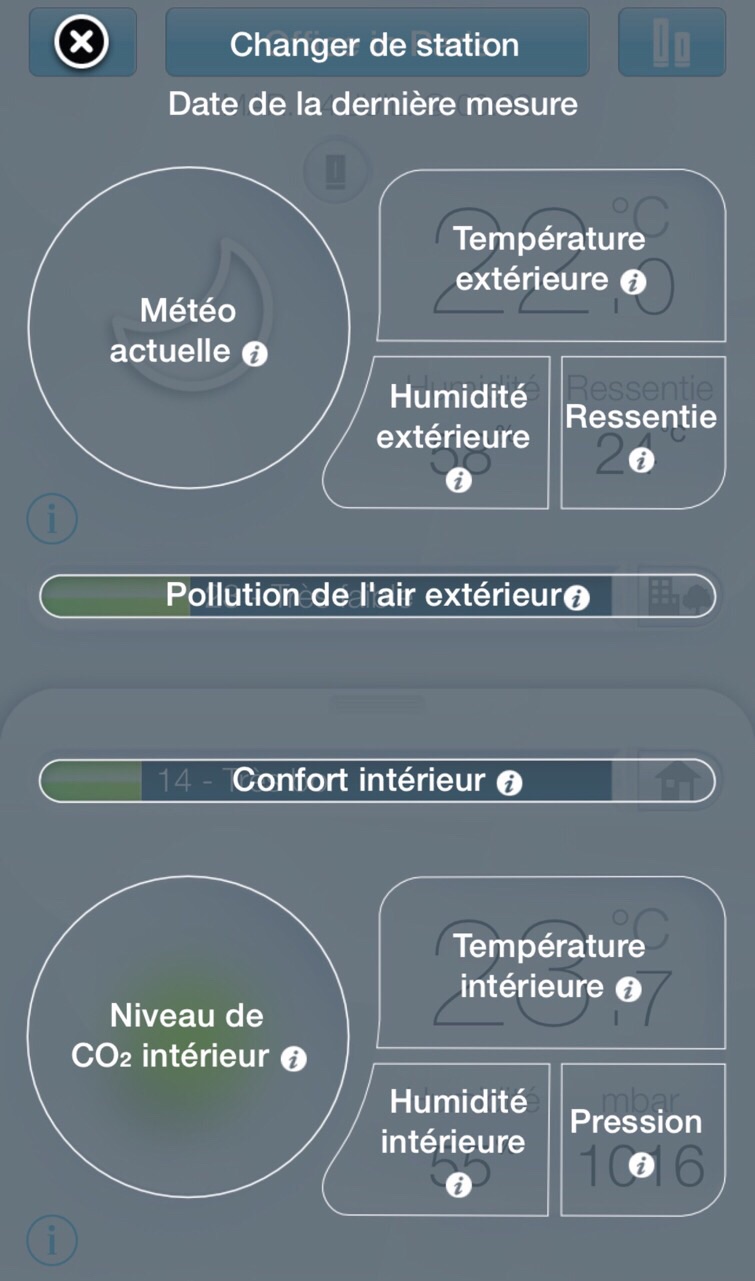Screen dimensions: 755x1281
Task: Show info about Température extérieure
Action: point(632,282)
